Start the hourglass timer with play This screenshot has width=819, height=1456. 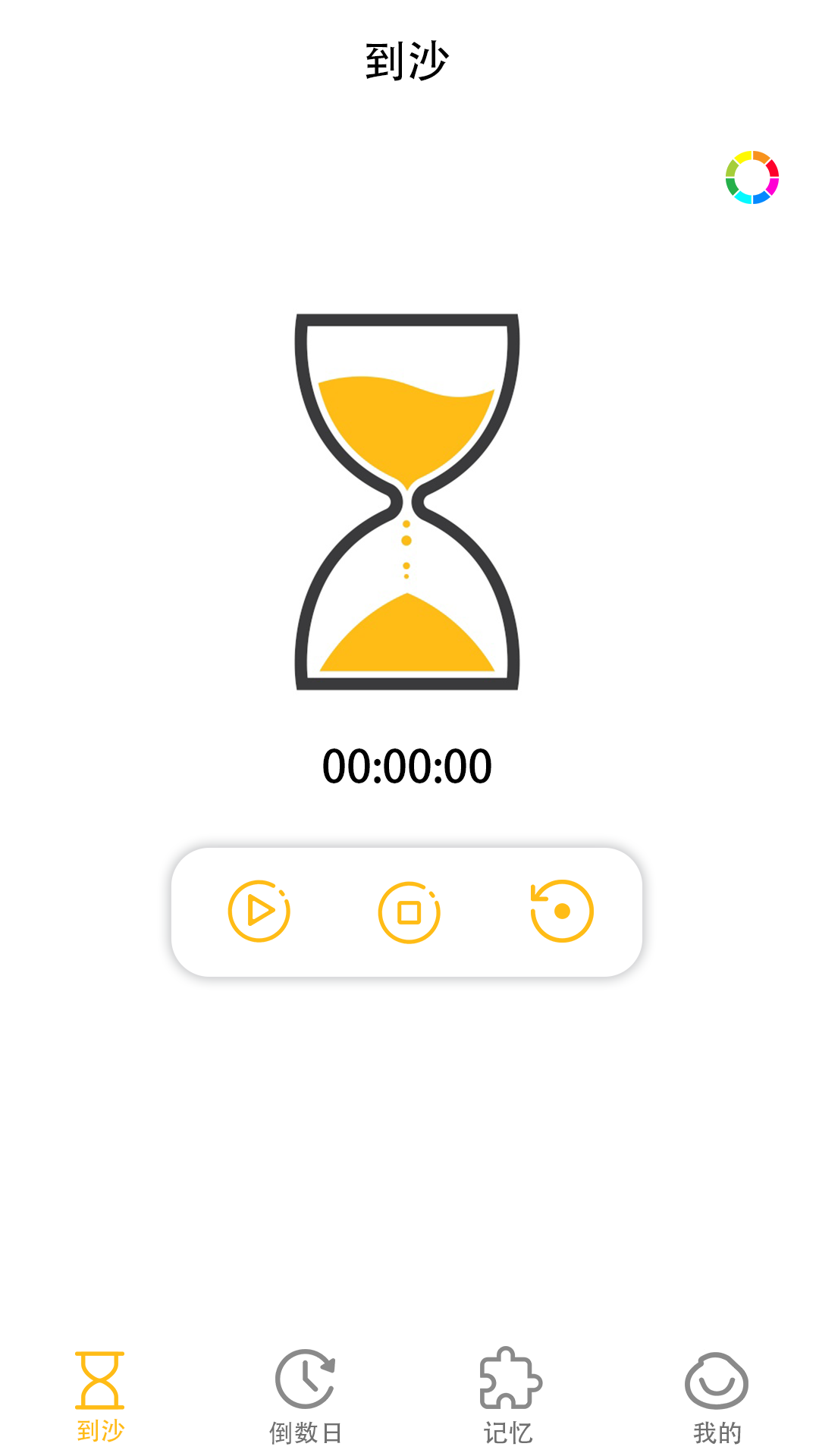(x=259, y=911)
